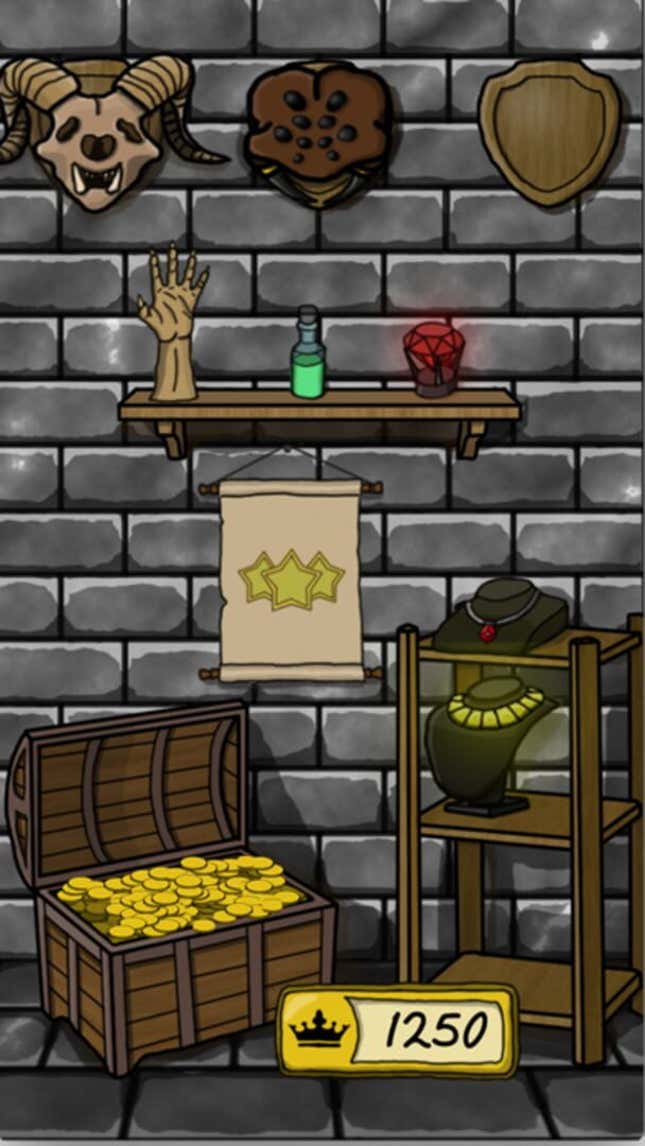Open the three-star banner scroll
This screenshot has width=645, height=1146.
coord(291,580)
